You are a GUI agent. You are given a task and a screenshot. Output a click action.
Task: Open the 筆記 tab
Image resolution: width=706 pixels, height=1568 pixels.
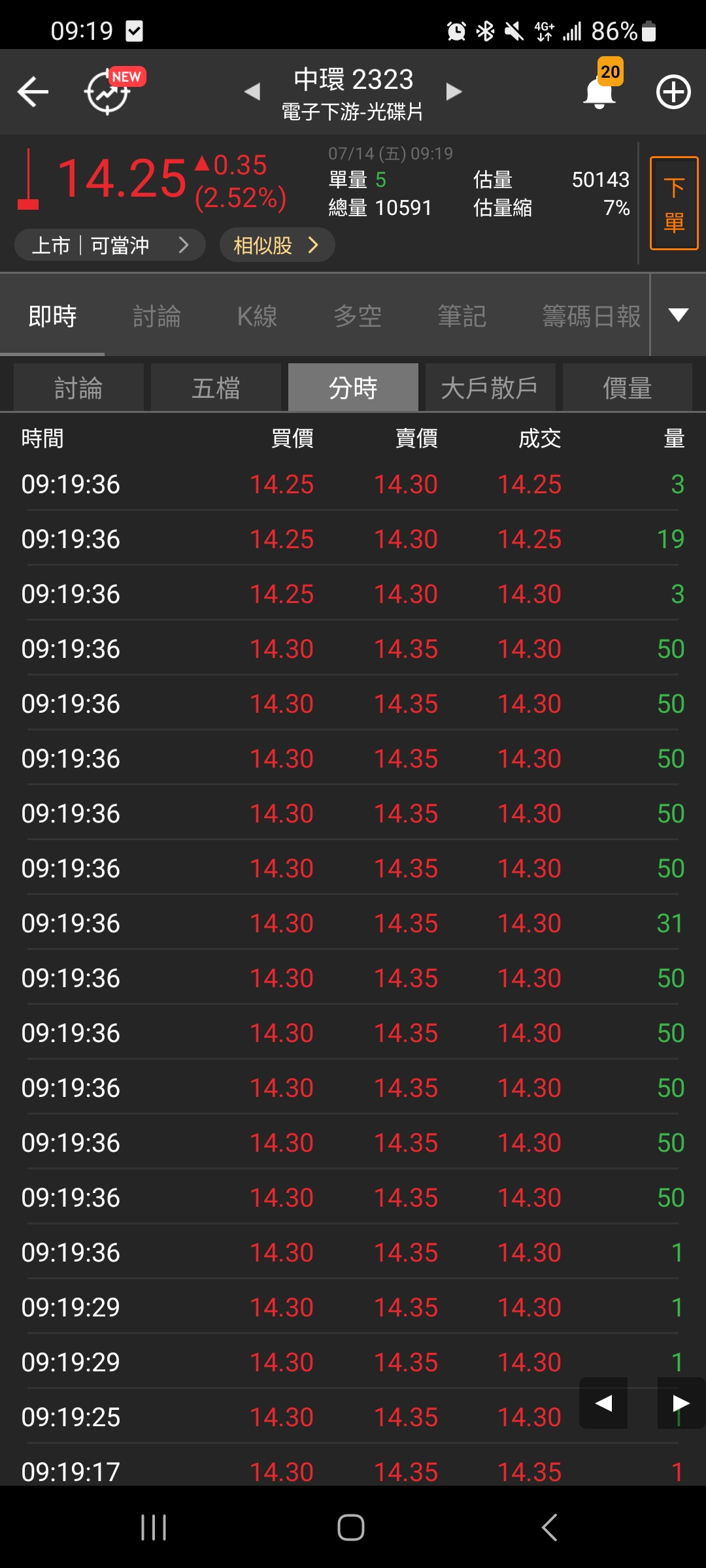point(462,316)
